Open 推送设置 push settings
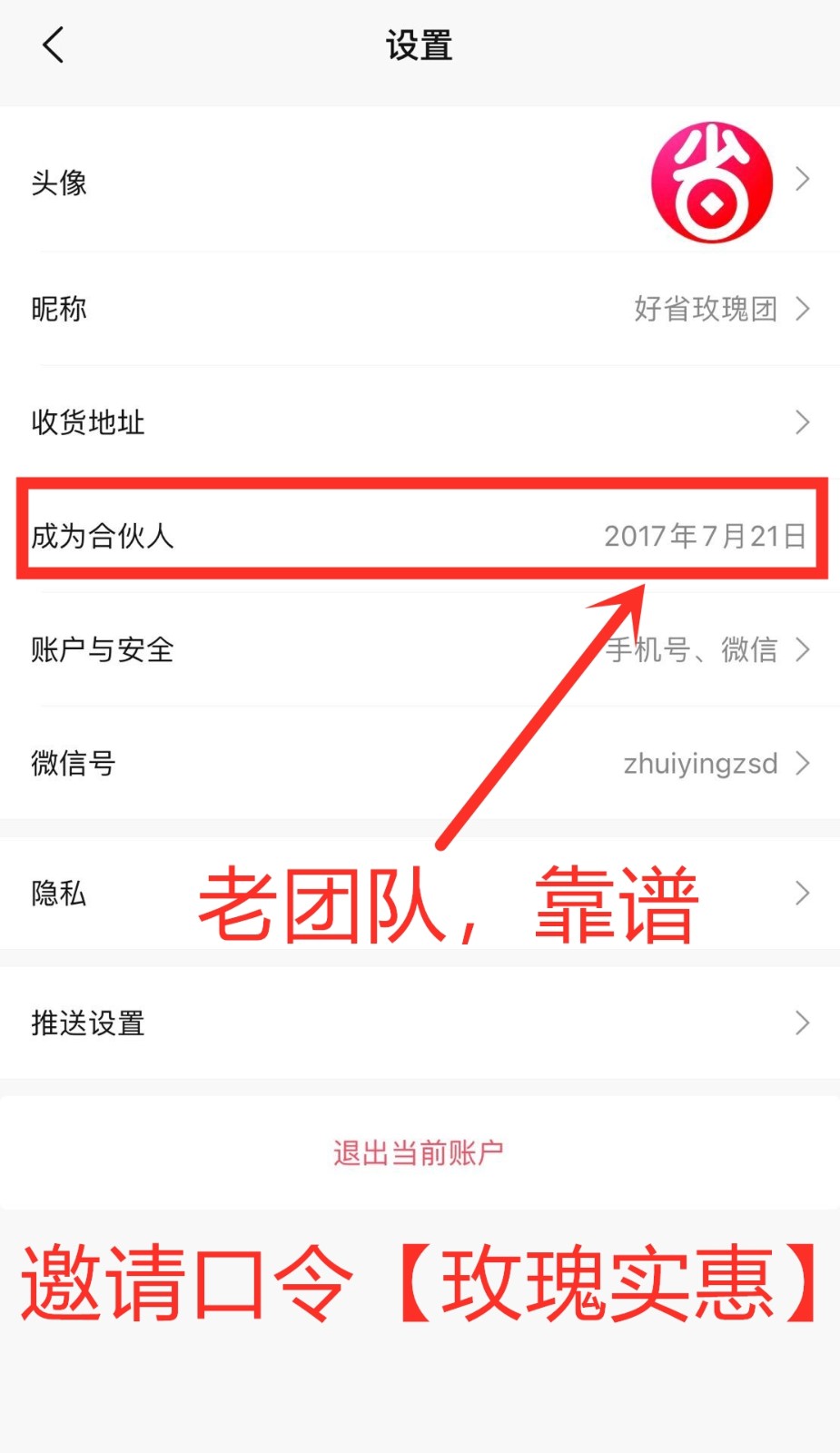 (x=420, y=1023)
